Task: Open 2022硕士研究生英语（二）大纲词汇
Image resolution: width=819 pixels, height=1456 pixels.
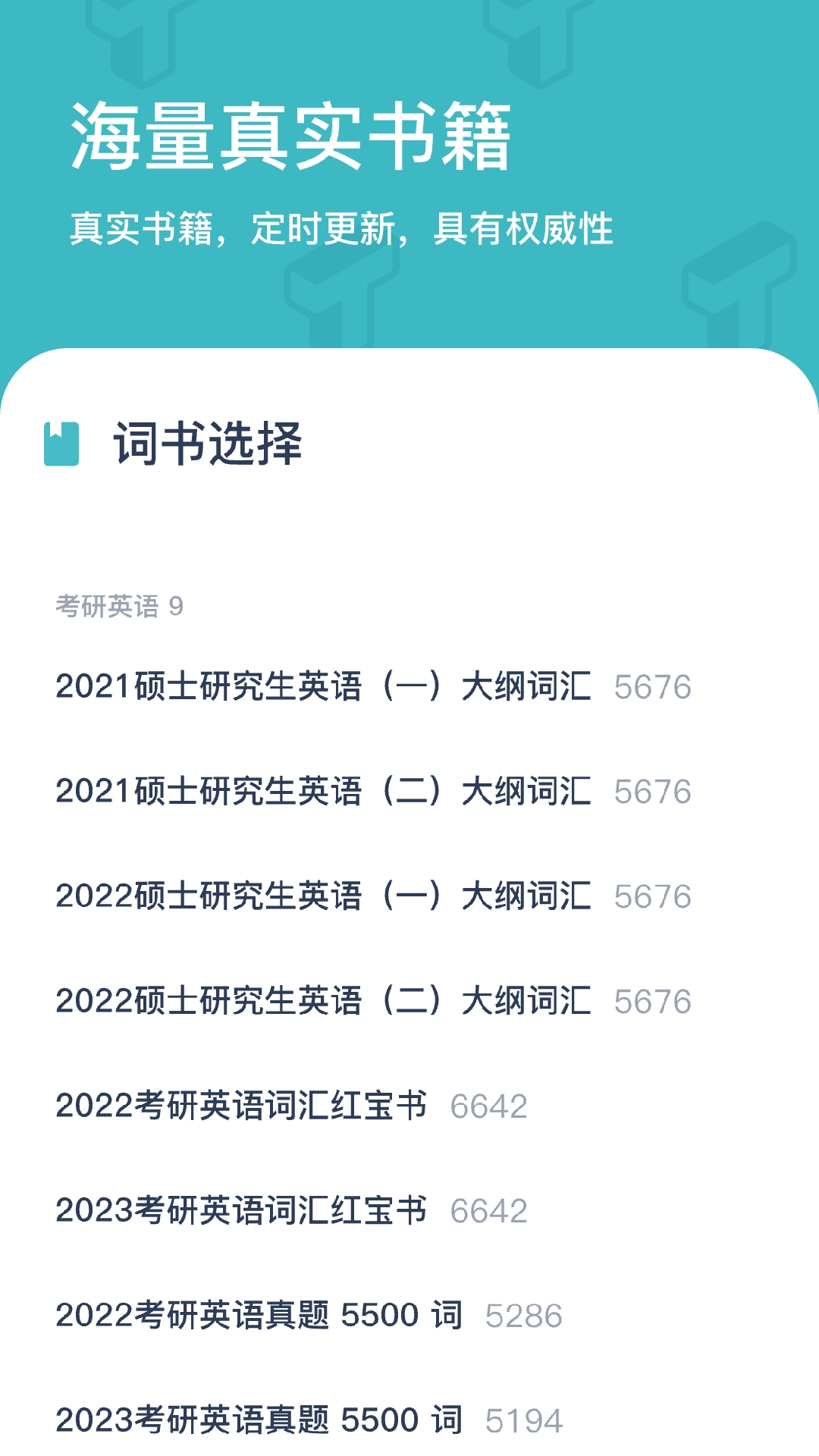Action: pyautogui.click(x=326, y=1003)
